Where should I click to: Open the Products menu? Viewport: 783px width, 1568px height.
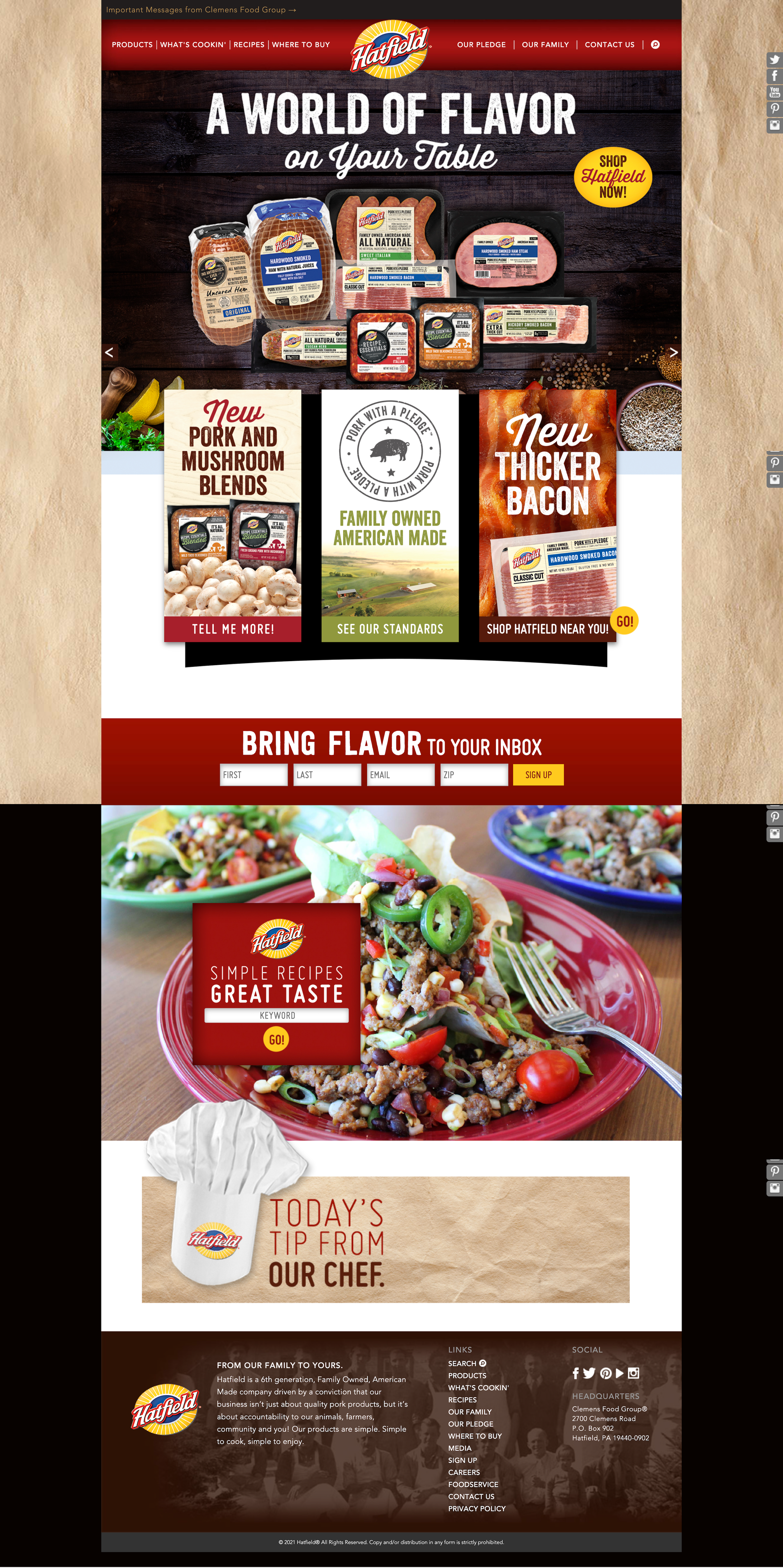click(132, 44)
